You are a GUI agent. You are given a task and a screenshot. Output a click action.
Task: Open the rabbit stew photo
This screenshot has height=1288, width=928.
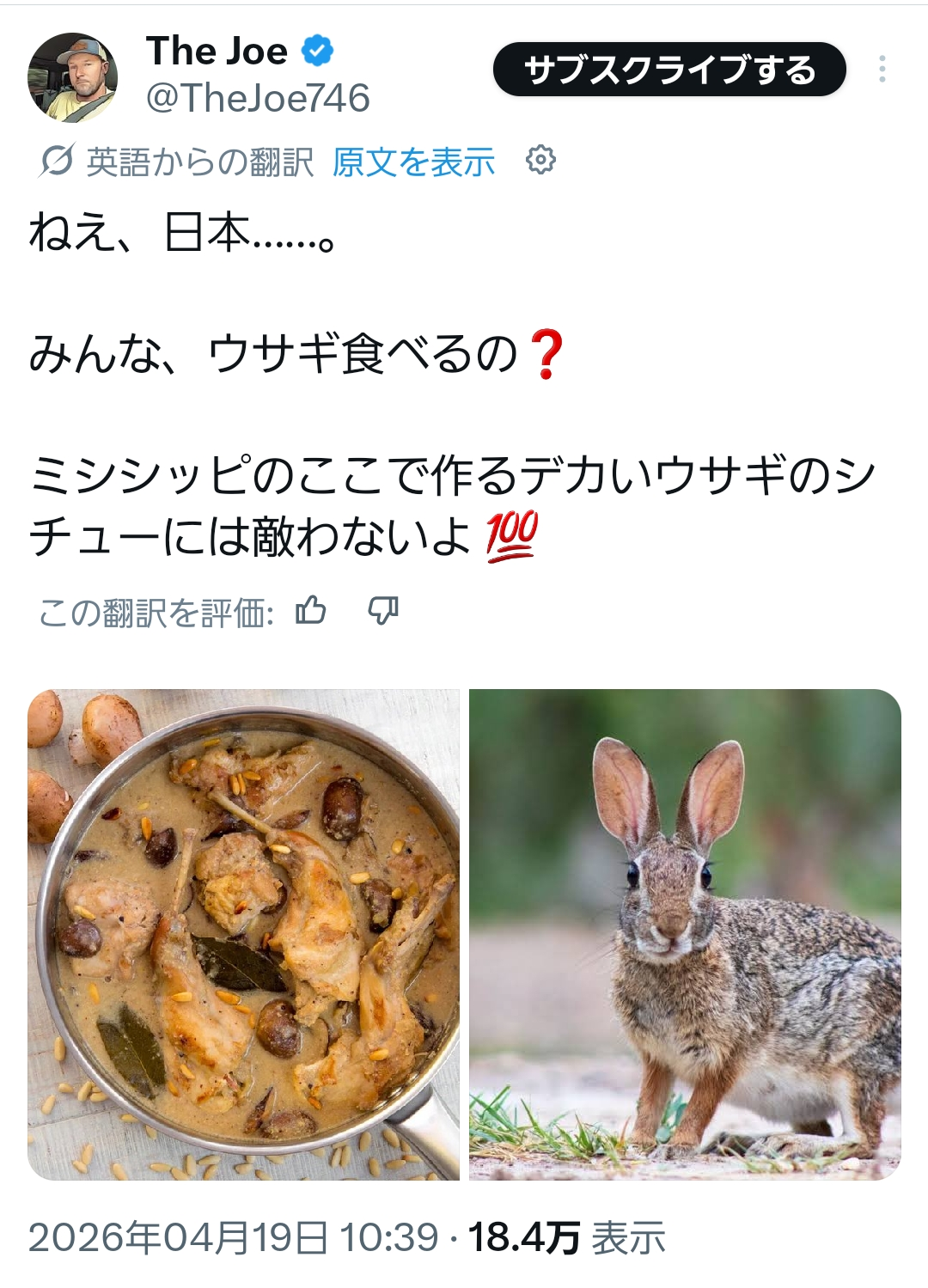click(x=243, y=934)
